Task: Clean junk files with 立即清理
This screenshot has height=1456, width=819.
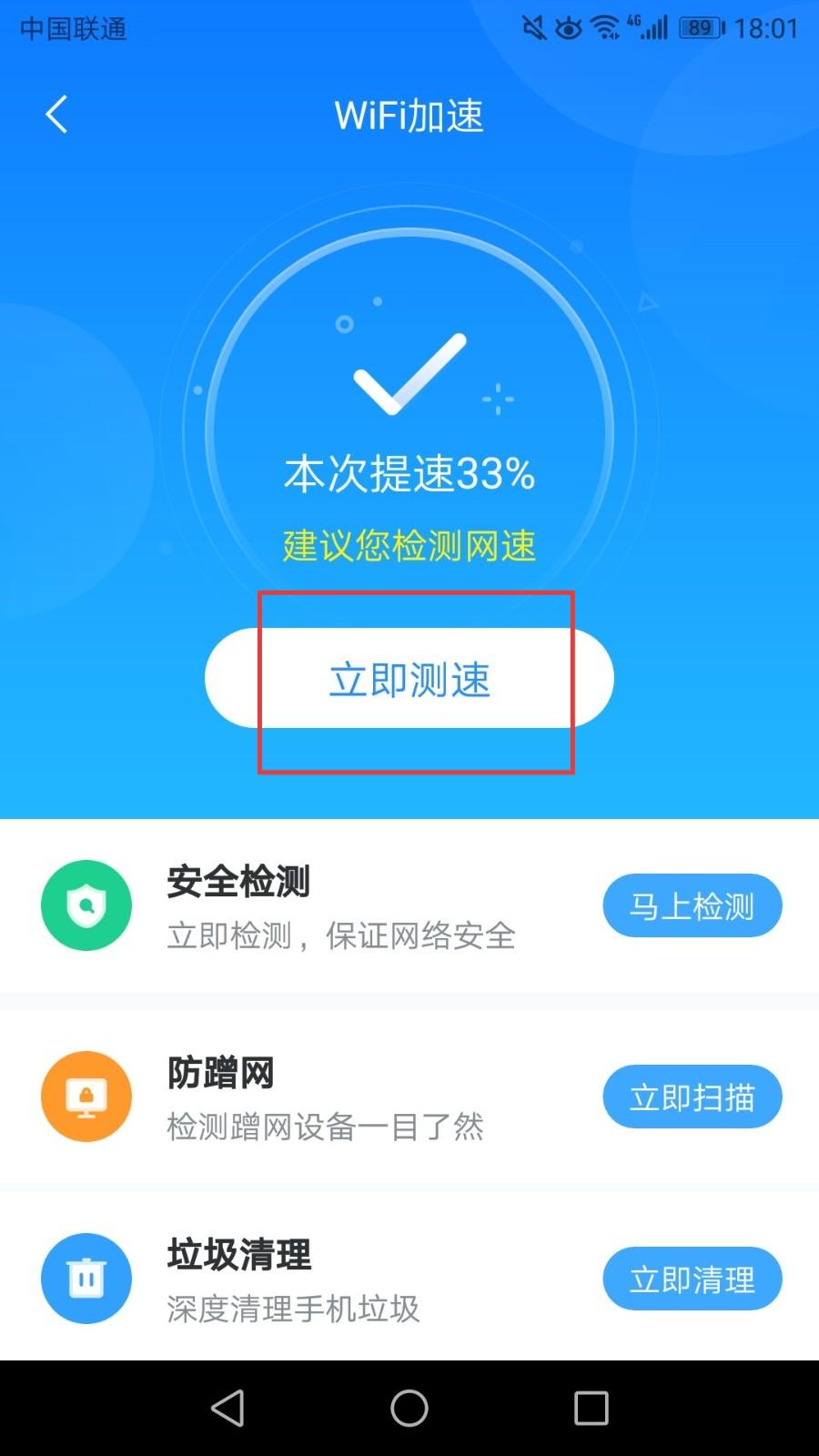Action: coord(692,1279)
